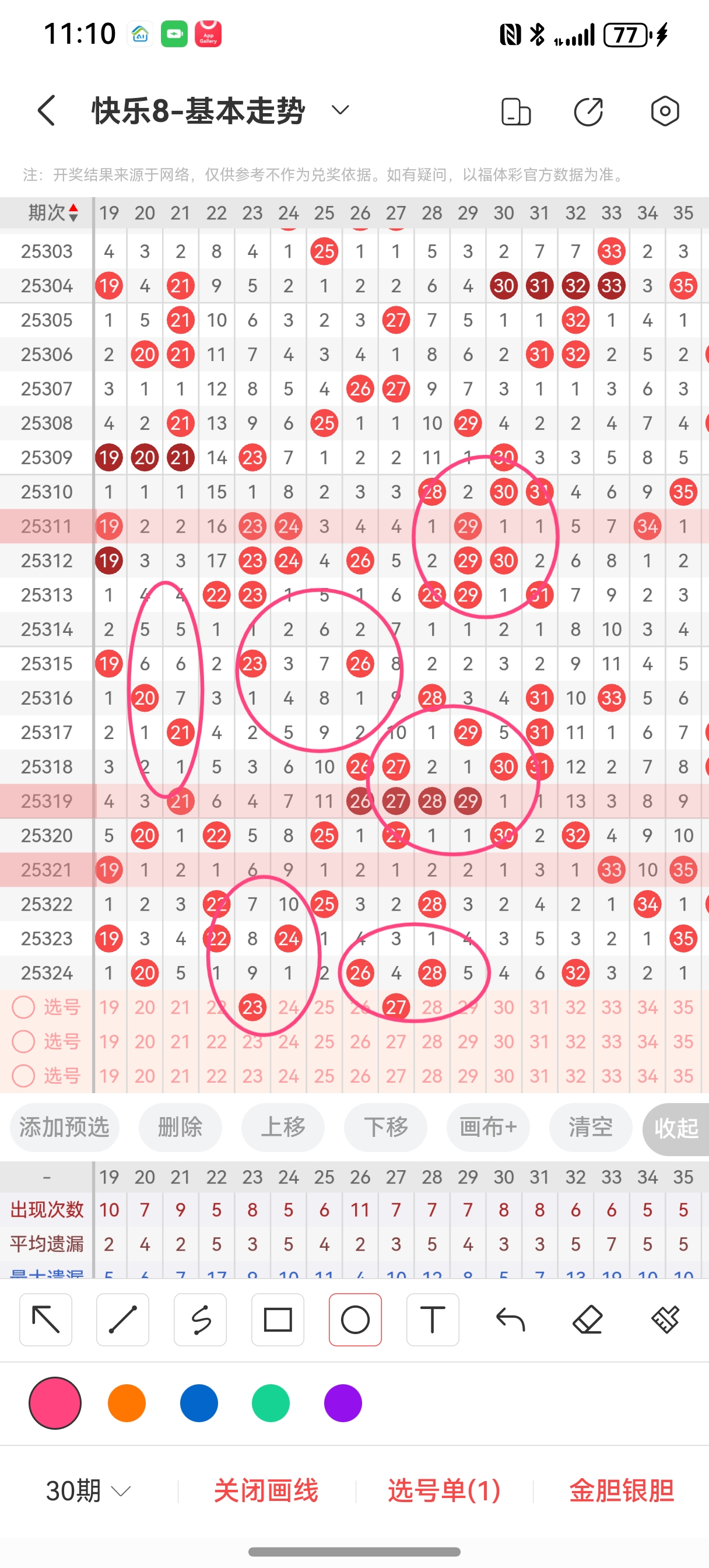
Task: Toggle 期次 column sort arrows
Action: coord(73,212)
